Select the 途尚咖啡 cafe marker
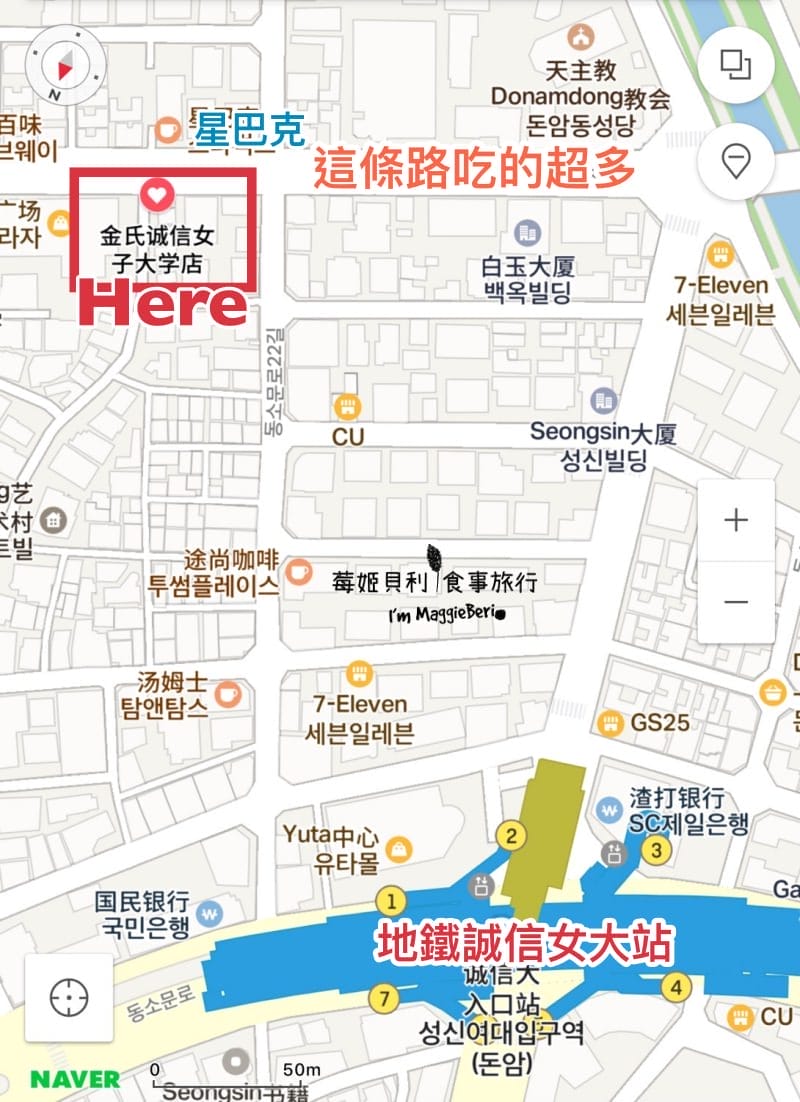This screenshot has height=1102, width=800. (x=297, y=571)
